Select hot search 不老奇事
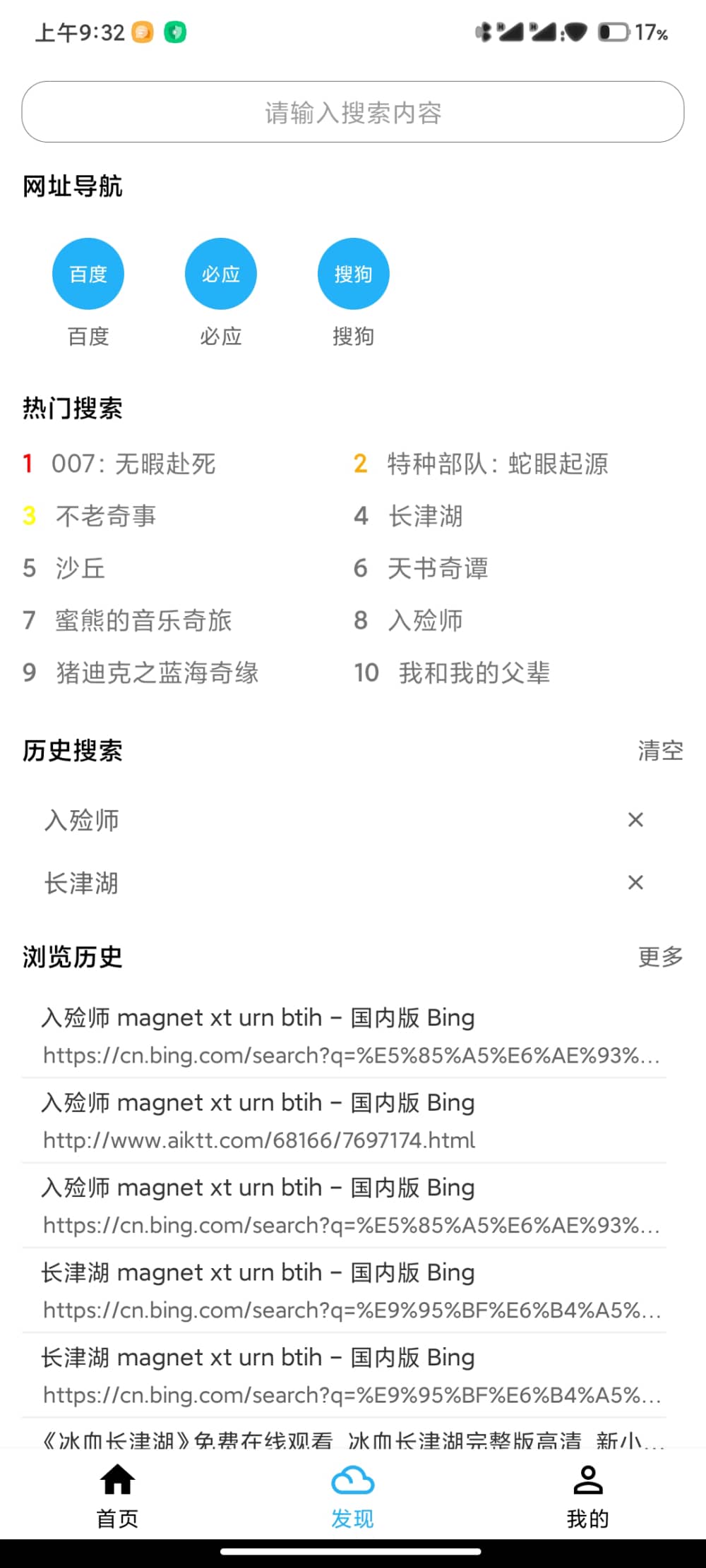 pyautogui.click(x=105, y=516)
